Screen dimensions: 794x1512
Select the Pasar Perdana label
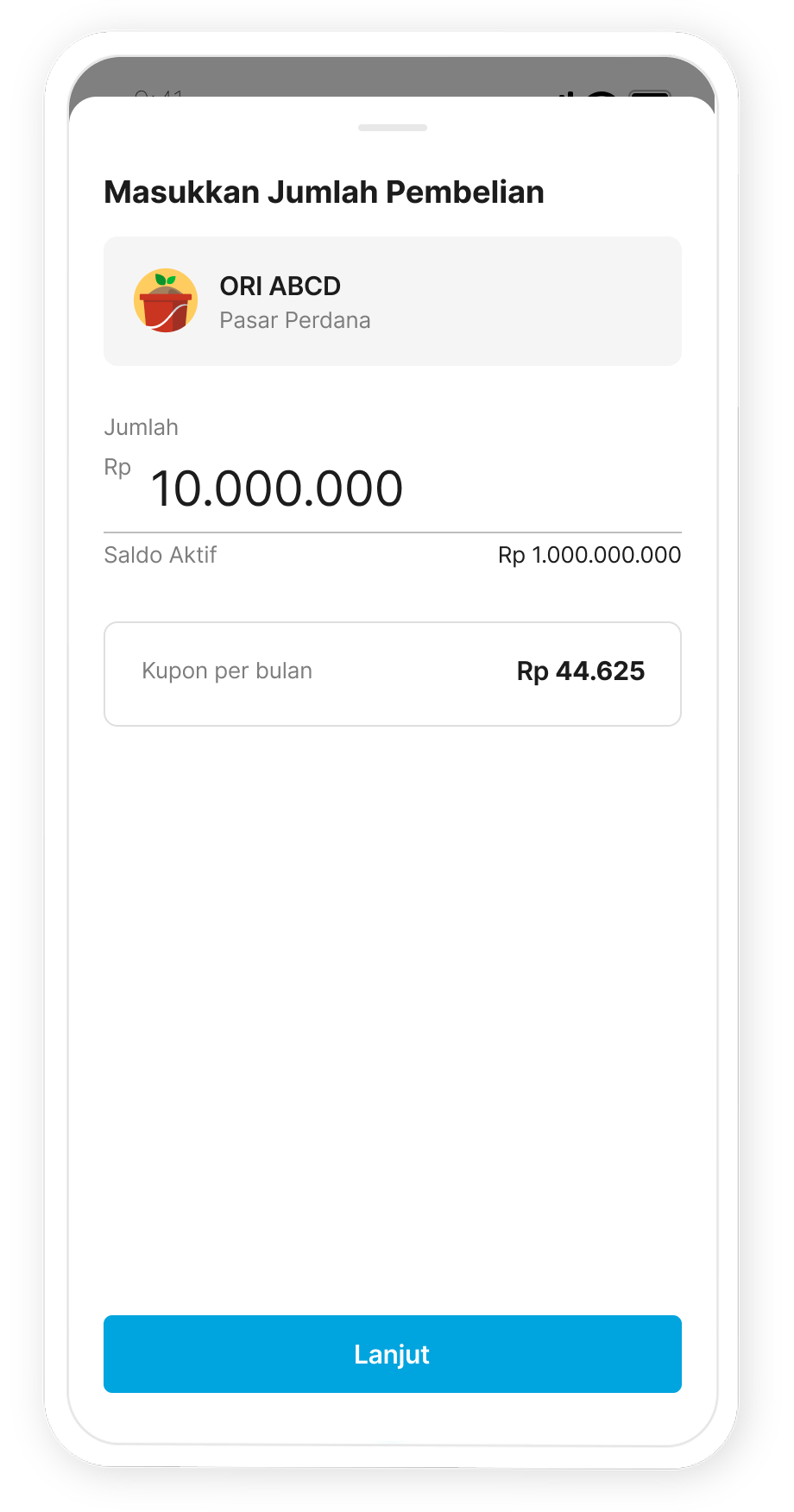coord(295,320)
